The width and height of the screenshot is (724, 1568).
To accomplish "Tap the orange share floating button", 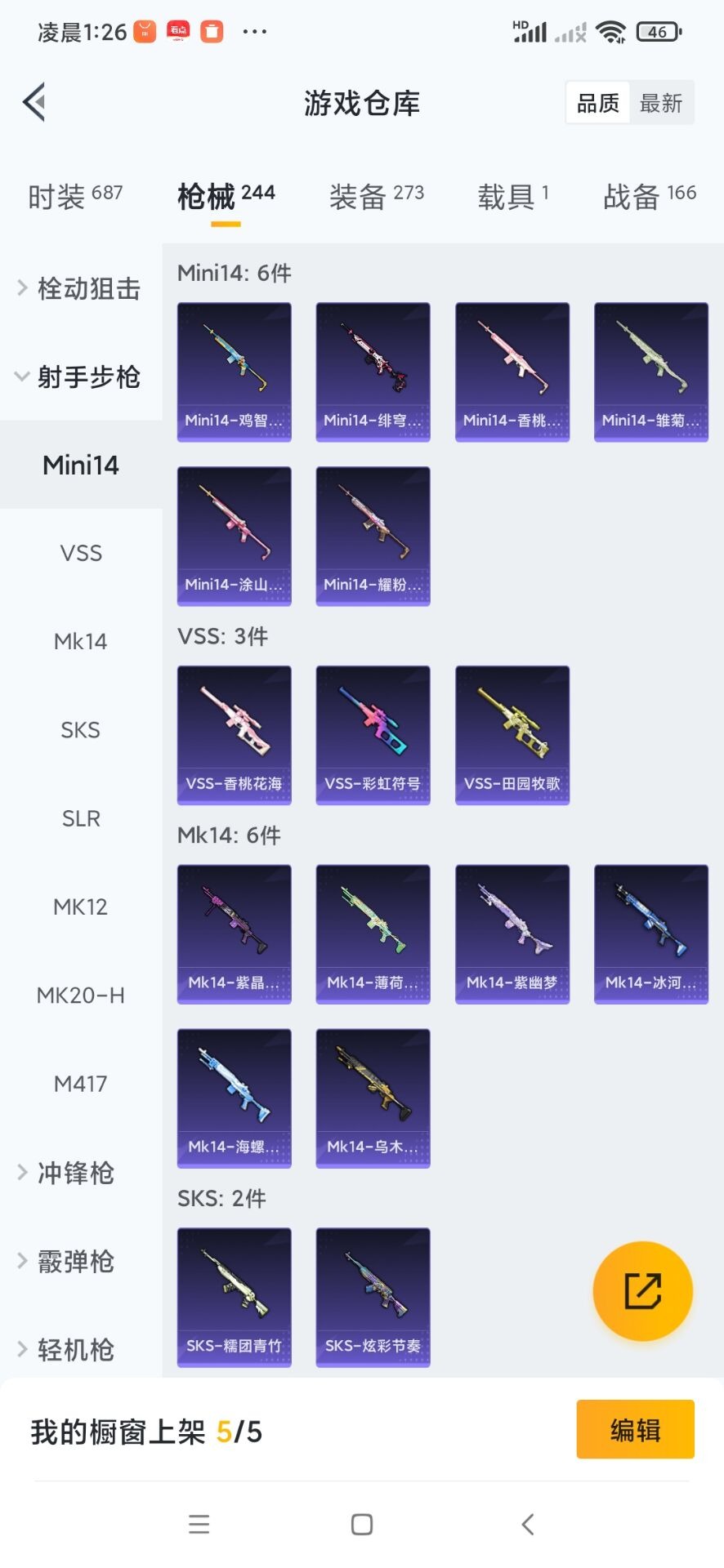I will point(642,1291).
